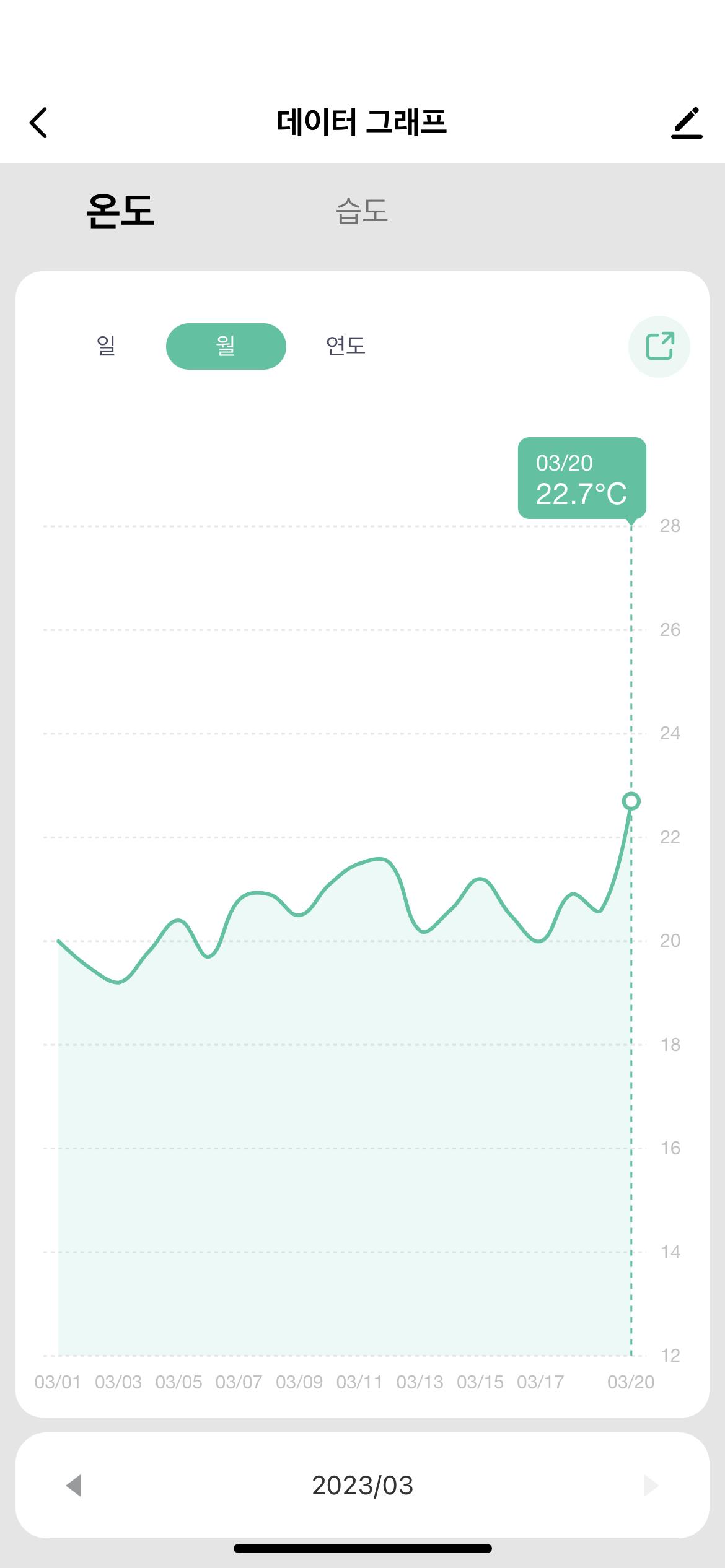The height and width of the screenshot is (1568, 725).
Task: Go to the next month
Action: point(651,1485)
